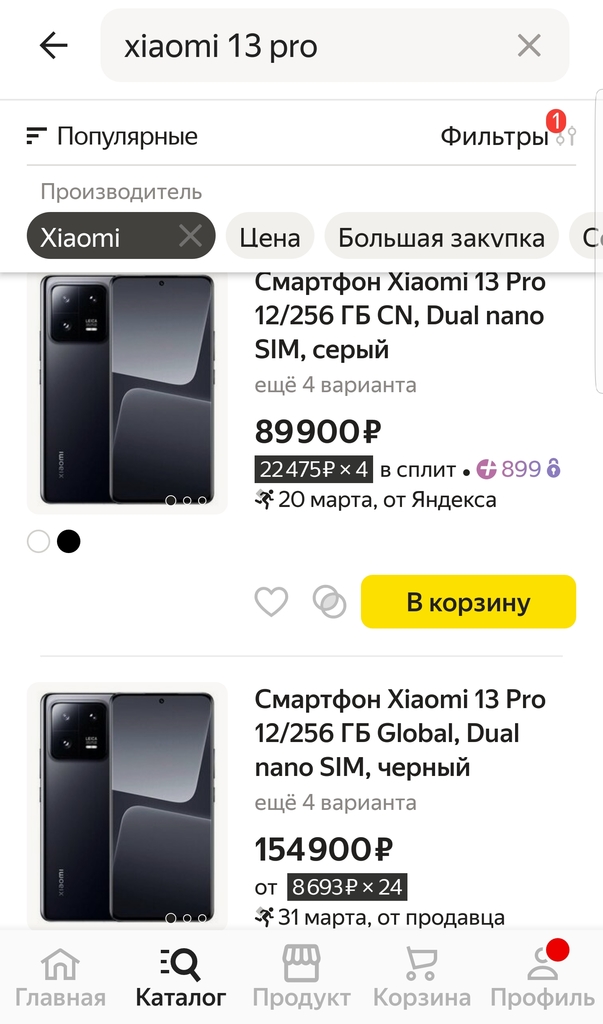Viewport: 603px width, 1024px height.
Task: Add gray Xiaomi 13 Pro to favorites
Action: [271, 601]
